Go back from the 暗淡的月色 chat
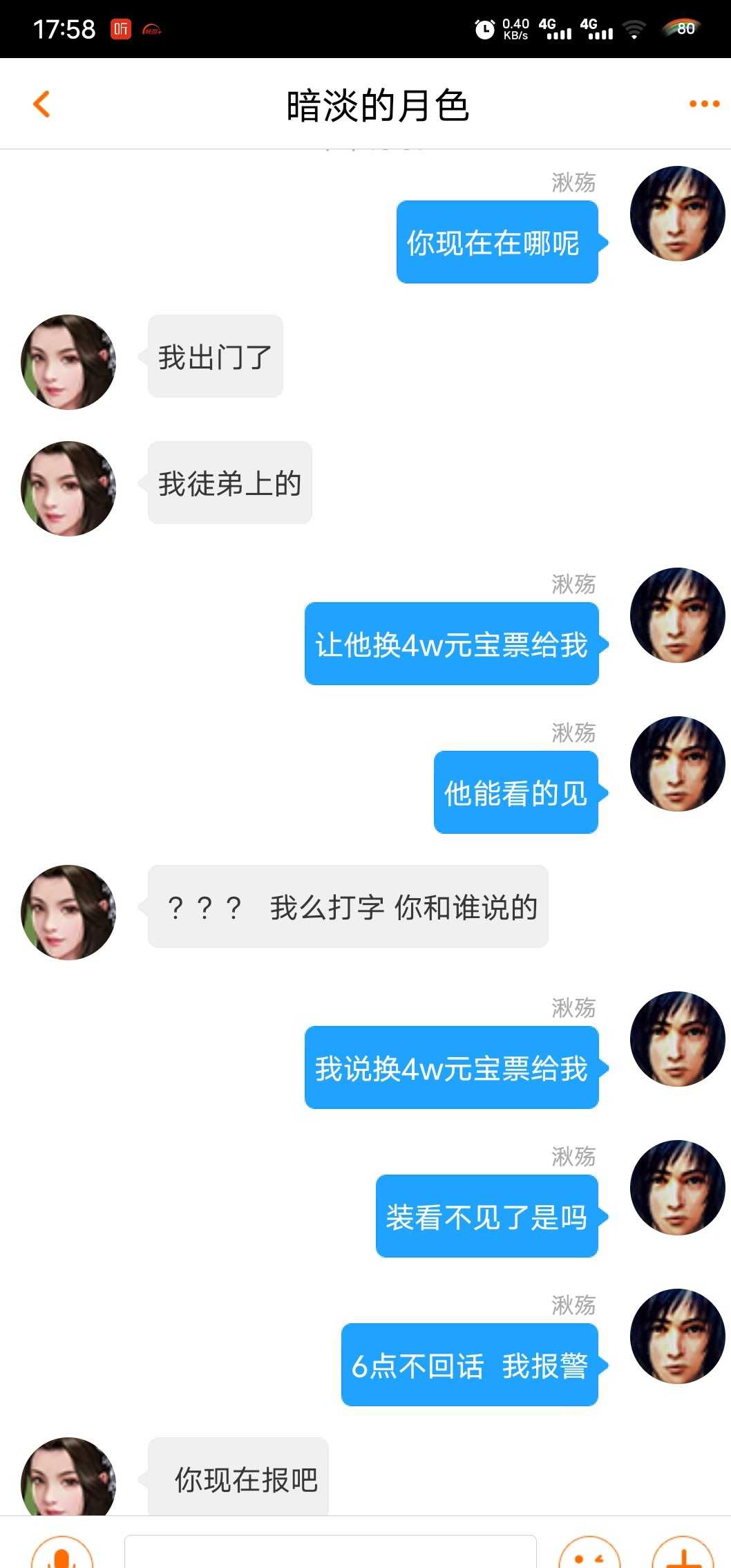Image resolution: width=731 pixels, height=1568 pixels. pyautogui.click(x=42, y=104)
